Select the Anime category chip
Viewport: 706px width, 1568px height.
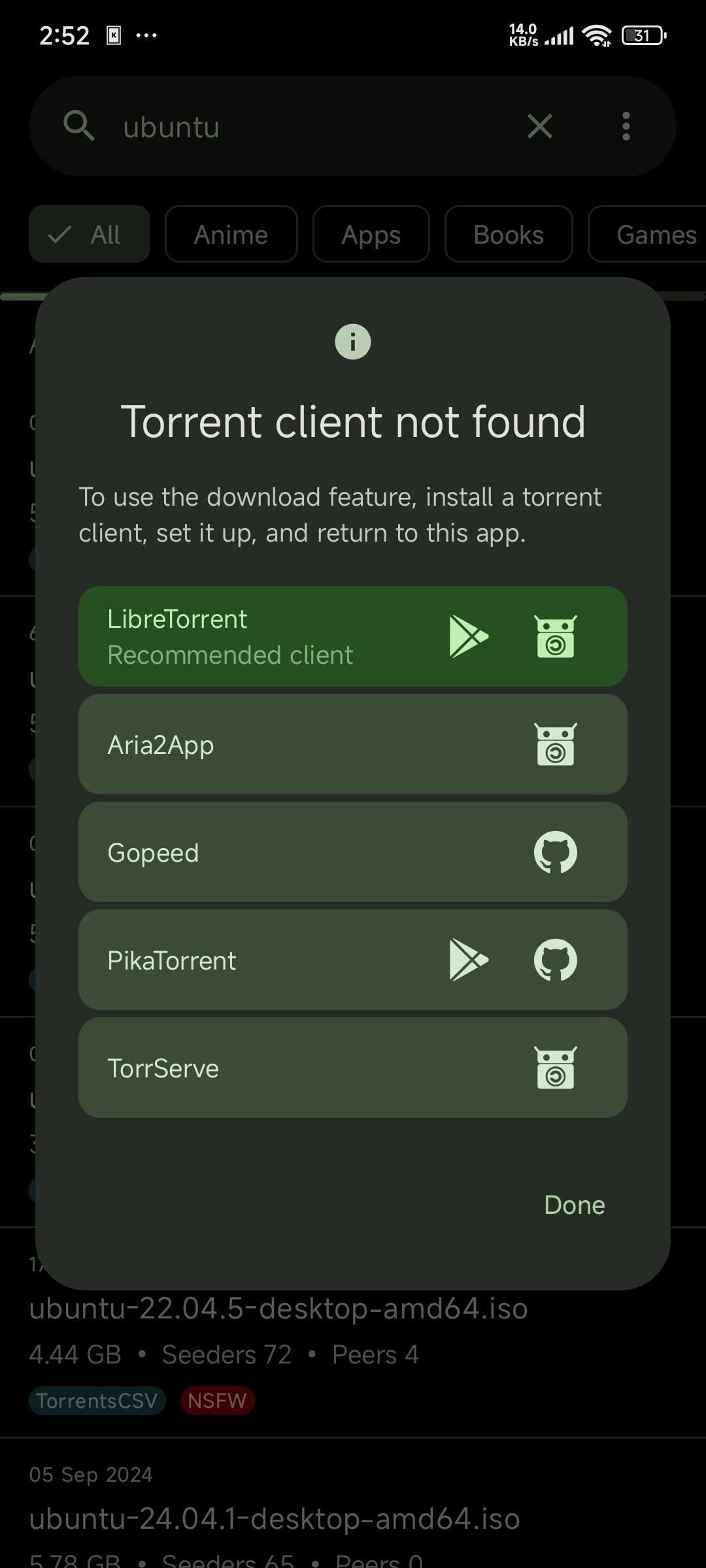[231, 234]
